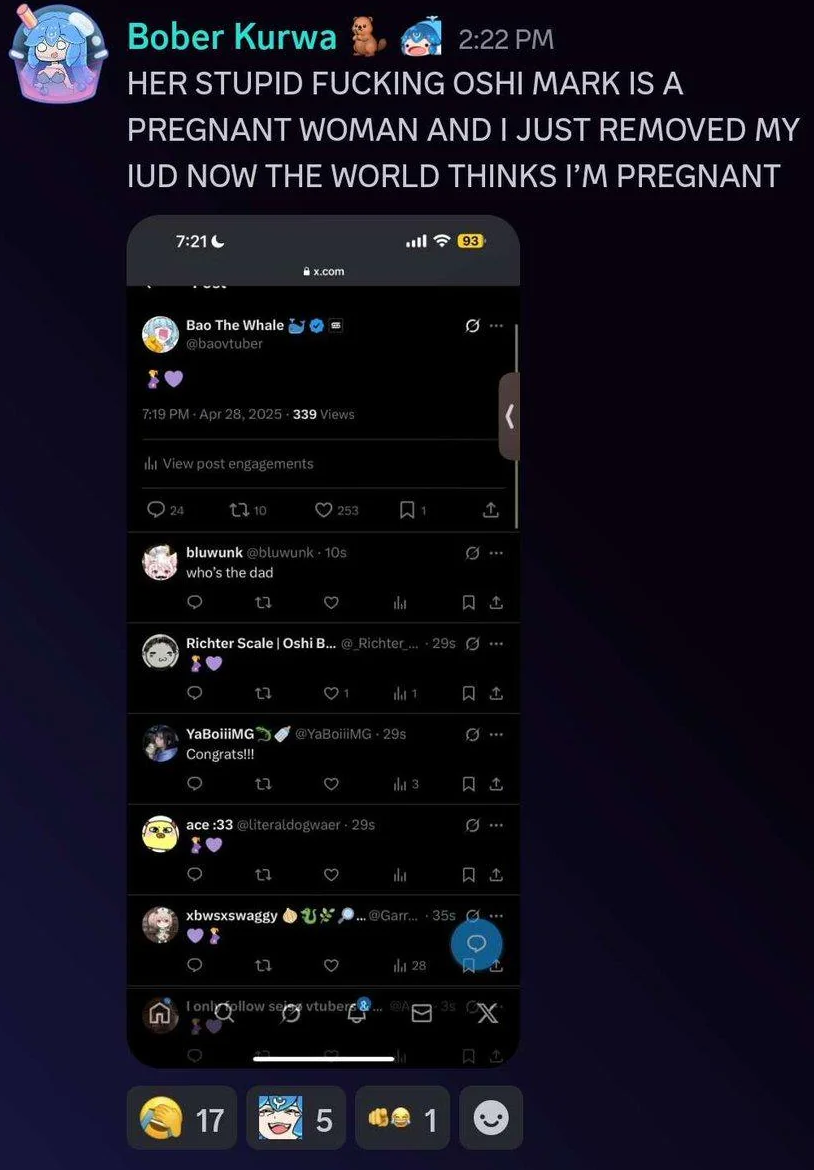The height and width of the screenshot is (1170, 814).
Task: Open the attached screenshot image
Action: tap(323, 640)
